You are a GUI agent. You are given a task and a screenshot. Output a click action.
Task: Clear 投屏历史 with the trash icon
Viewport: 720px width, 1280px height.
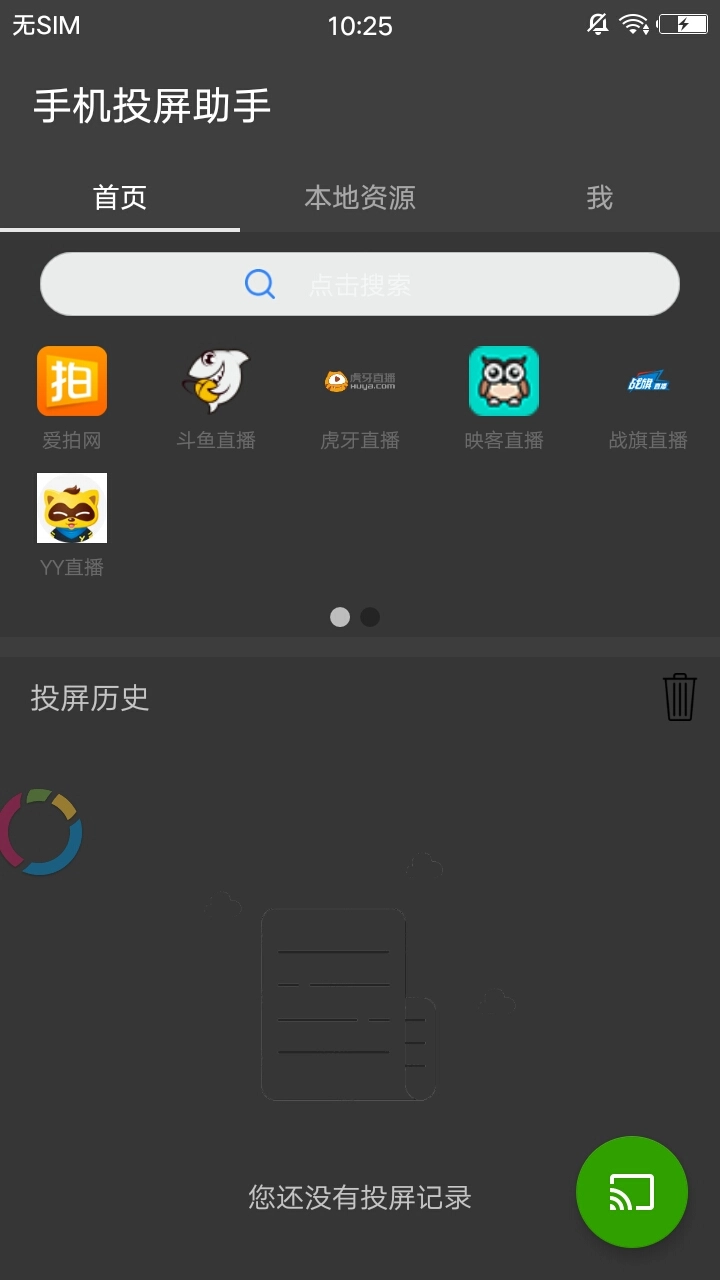(680, 697)
